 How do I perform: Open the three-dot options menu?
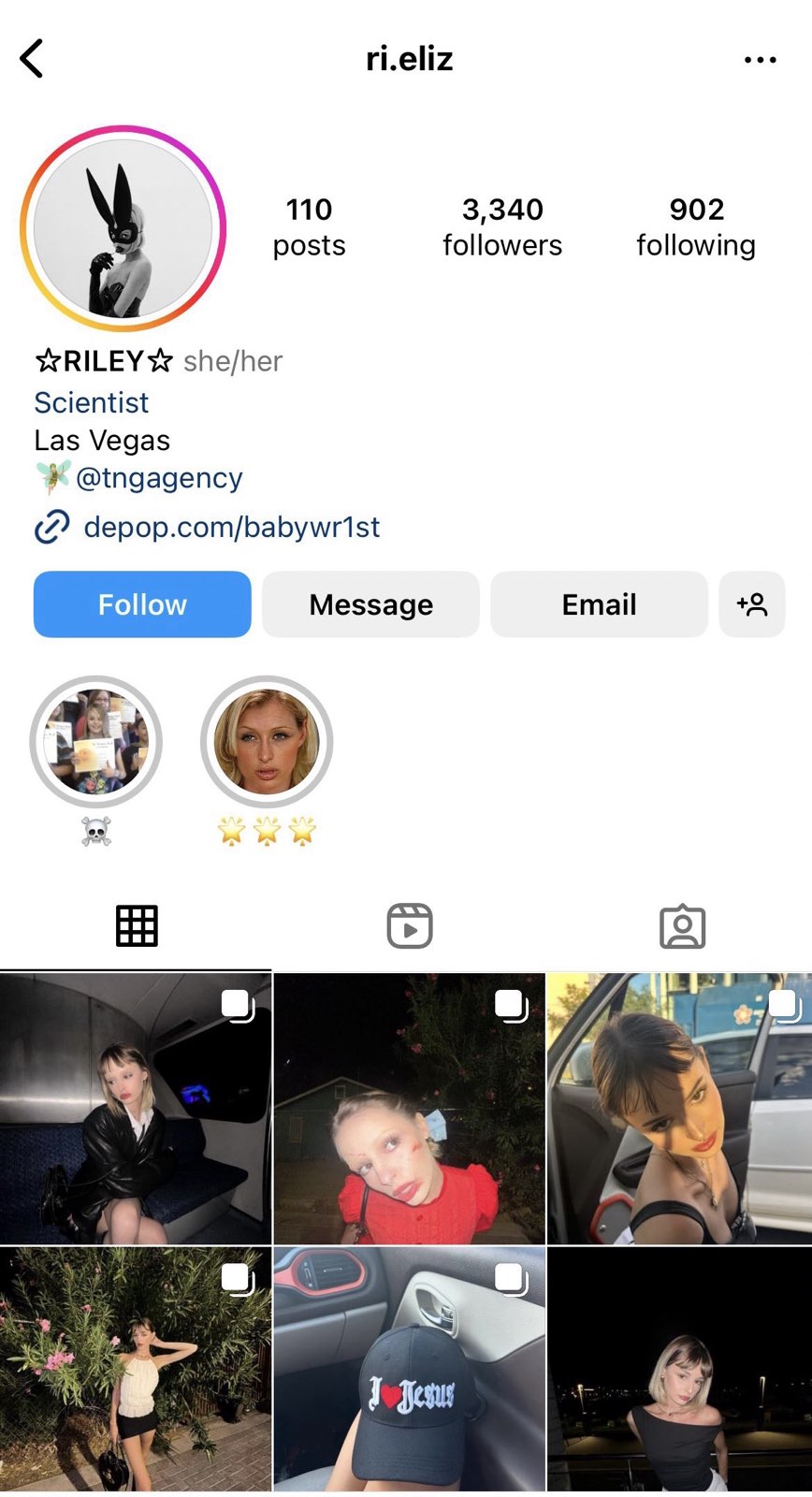(760, 60)
